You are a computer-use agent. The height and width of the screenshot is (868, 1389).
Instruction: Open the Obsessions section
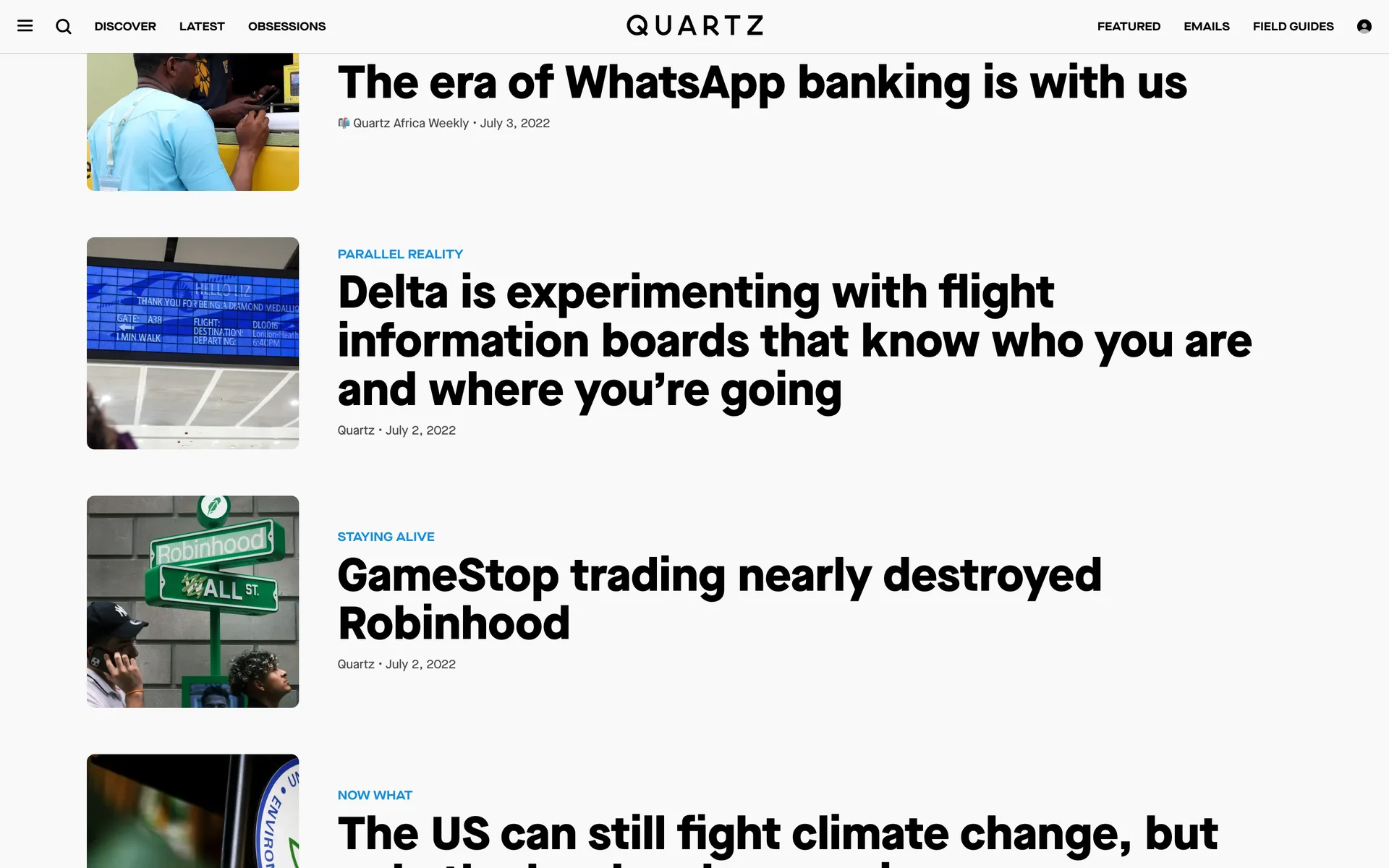click(x=286, y=26)
